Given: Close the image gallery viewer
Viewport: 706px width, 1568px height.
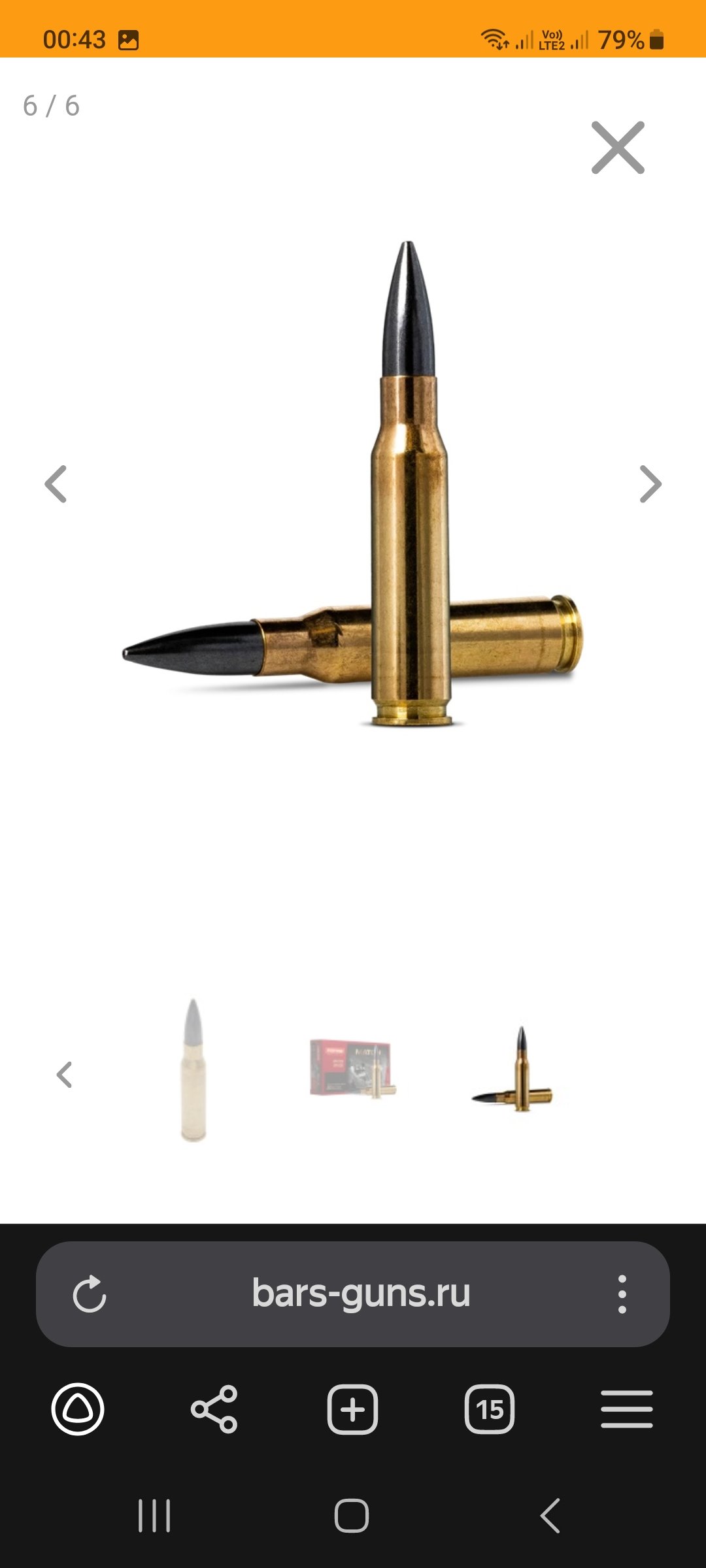Looking at the screenshot, I should (618, 148).
